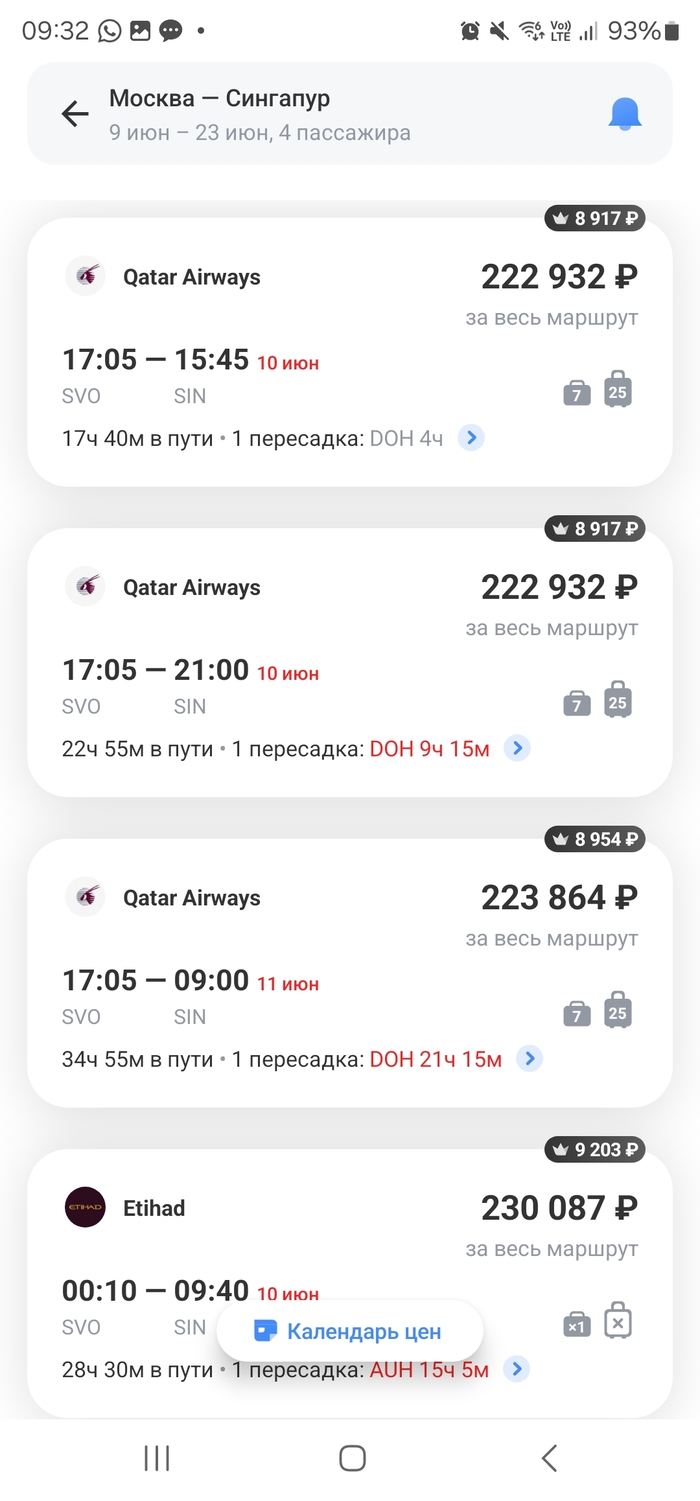Enable price alert with the bell icon
The width and height of the screenshot is (700, 1501).
click(625, 114)
